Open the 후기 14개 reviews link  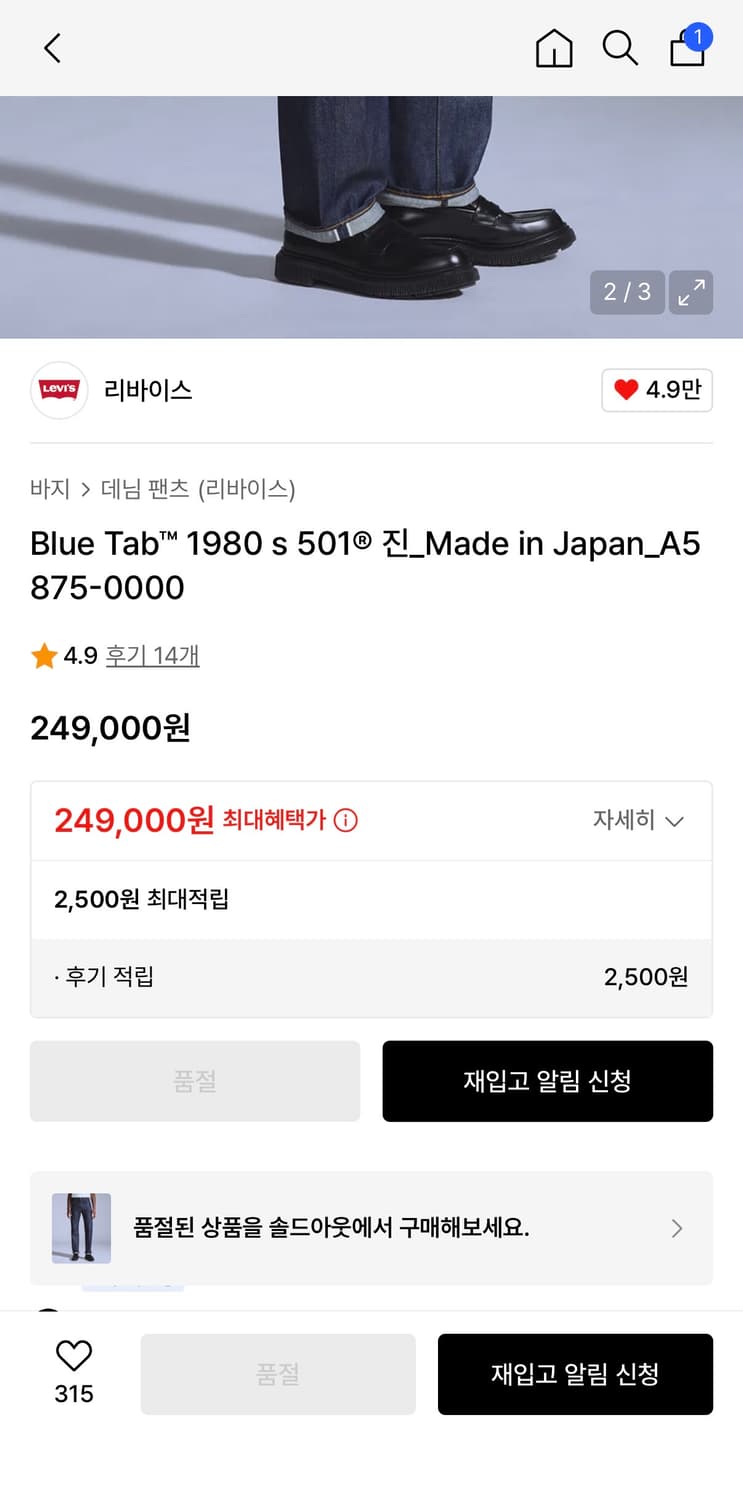coord(152,655)
